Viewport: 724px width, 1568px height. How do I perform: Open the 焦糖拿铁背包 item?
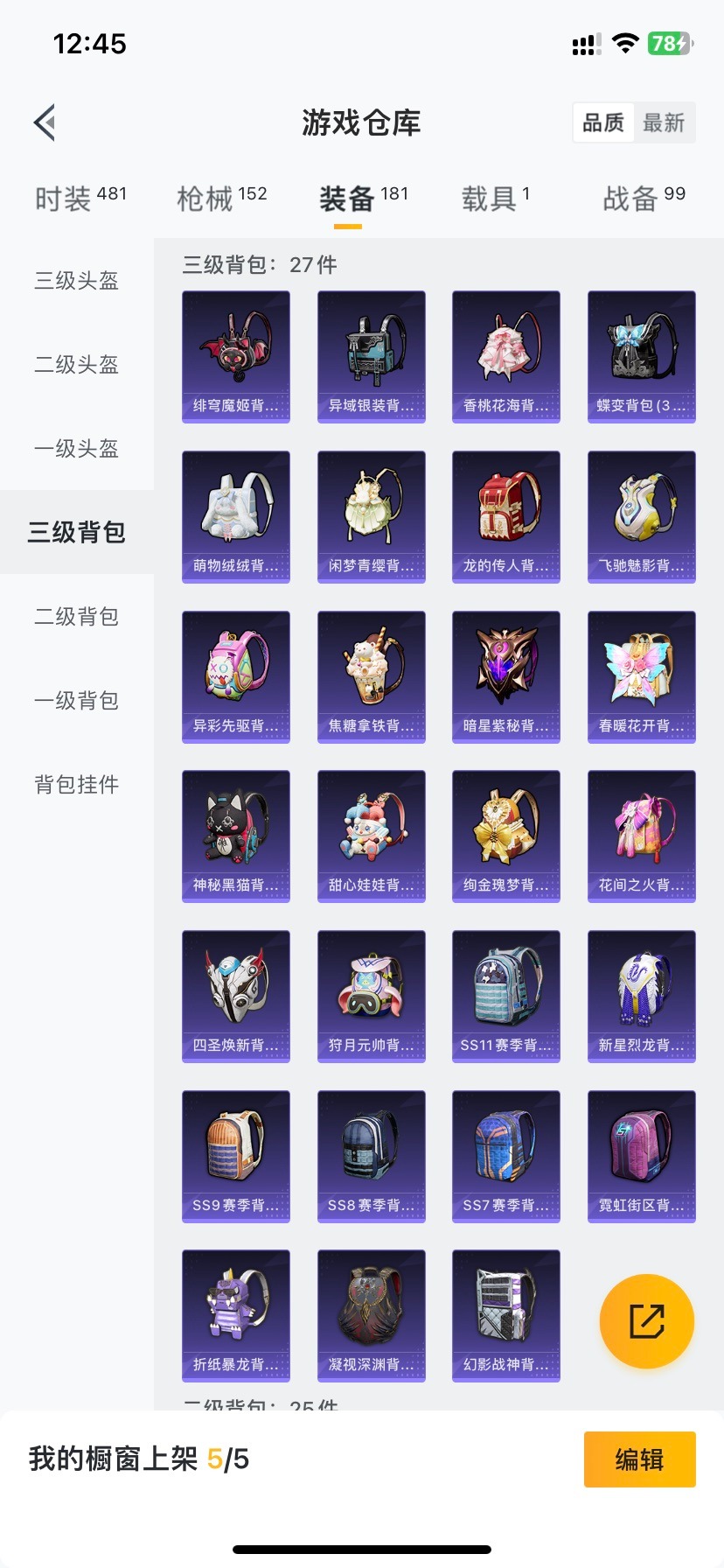click(x=372, y=677)
